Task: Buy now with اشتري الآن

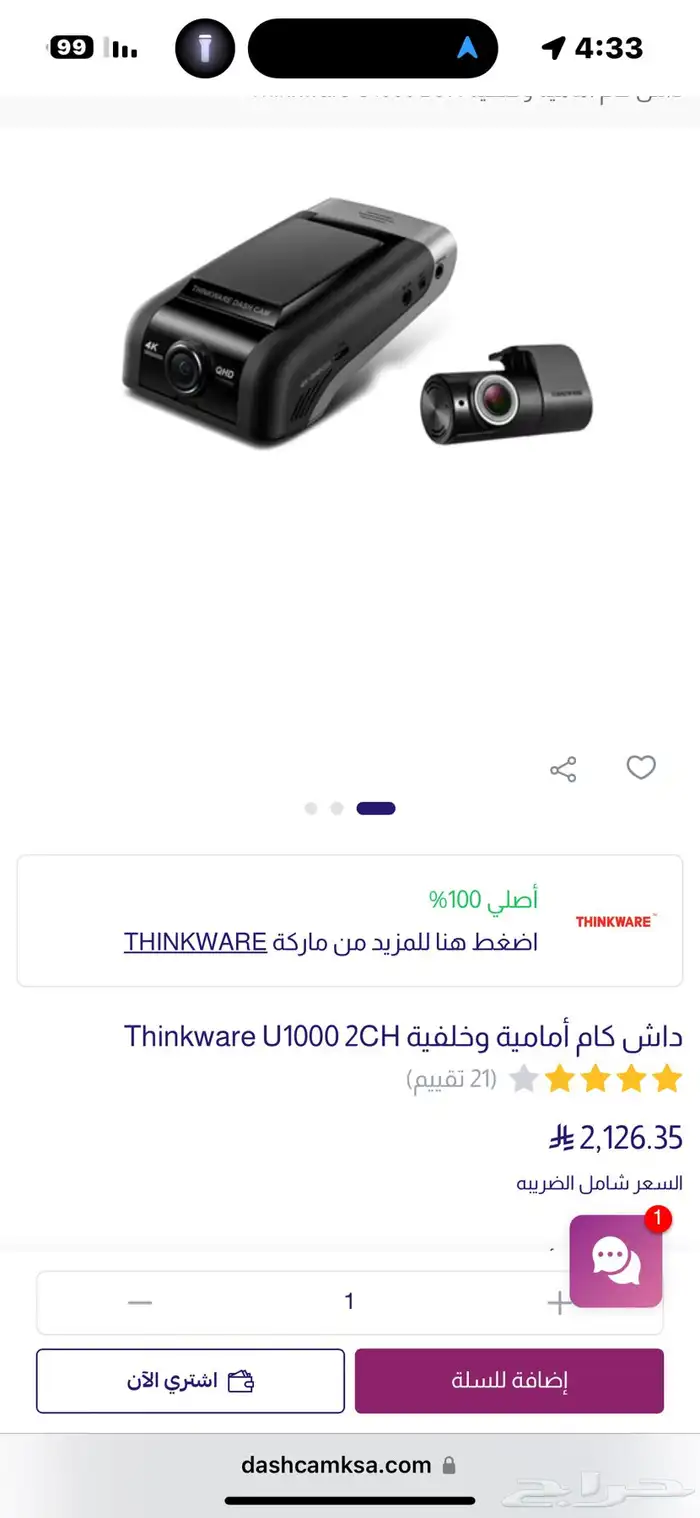Action: pyautogui.click(x=190, y=1381)
